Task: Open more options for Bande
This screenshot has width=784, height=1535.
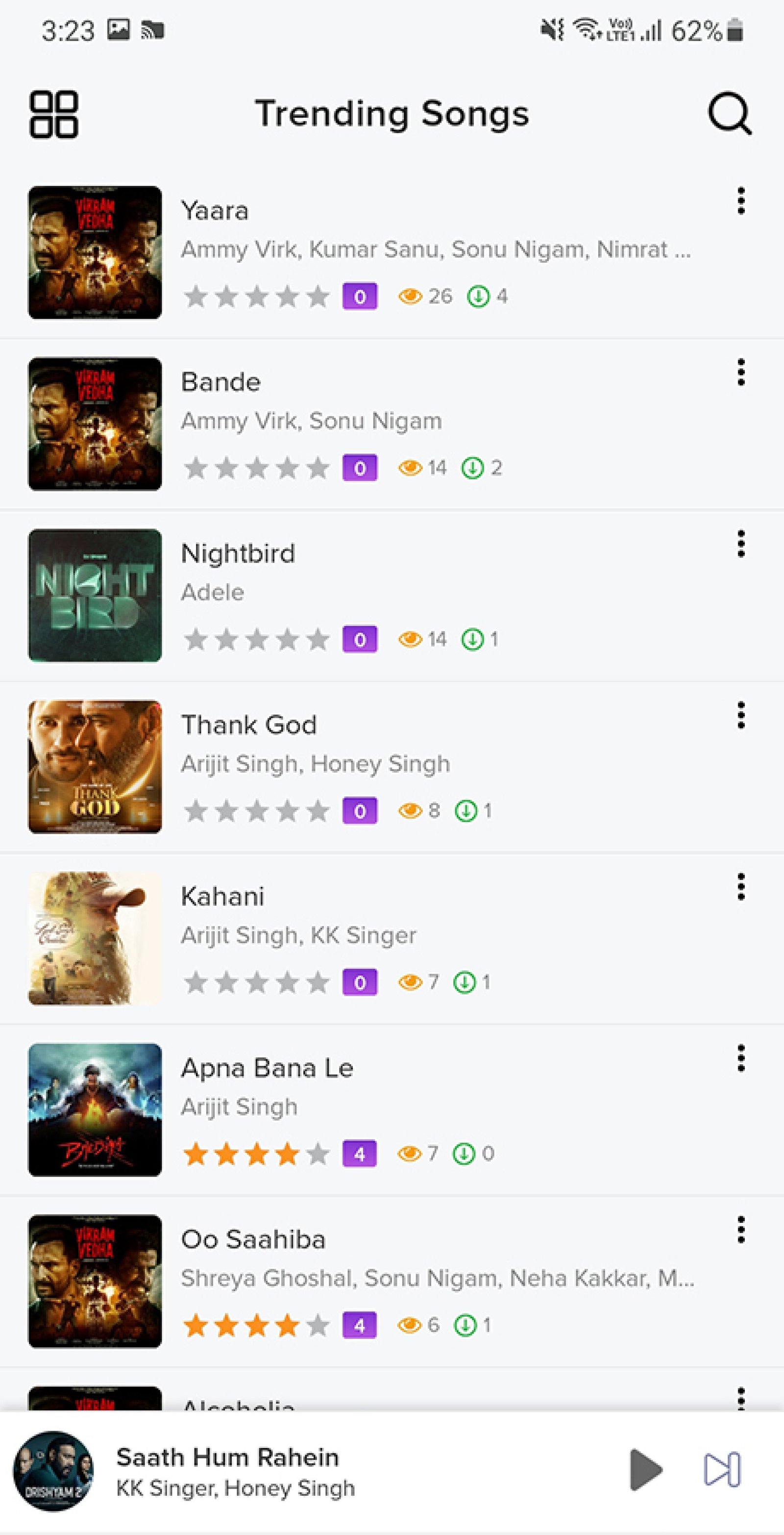Action: (740, 373)
